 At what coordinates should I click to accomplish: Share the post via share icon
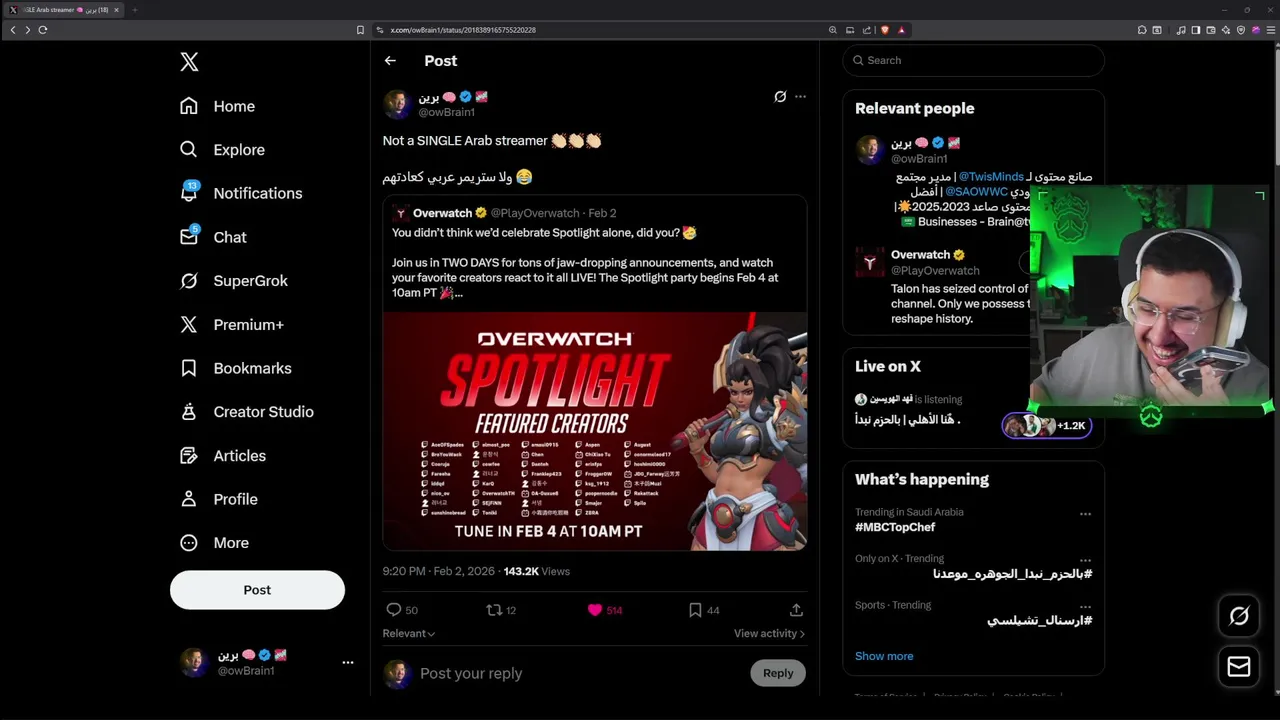tap(796, 610)
